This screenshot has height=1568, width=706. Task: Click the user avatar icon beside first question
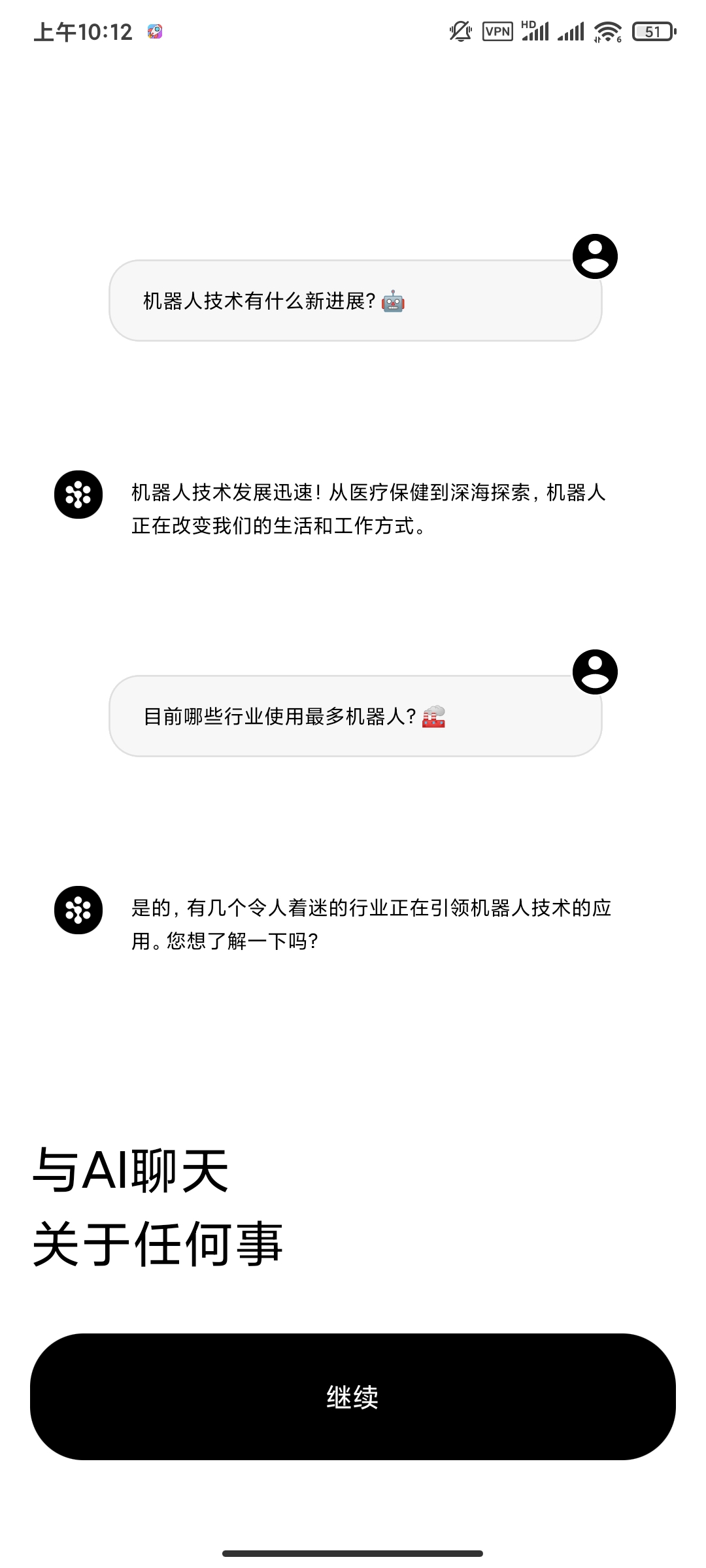tap(596, 256)
